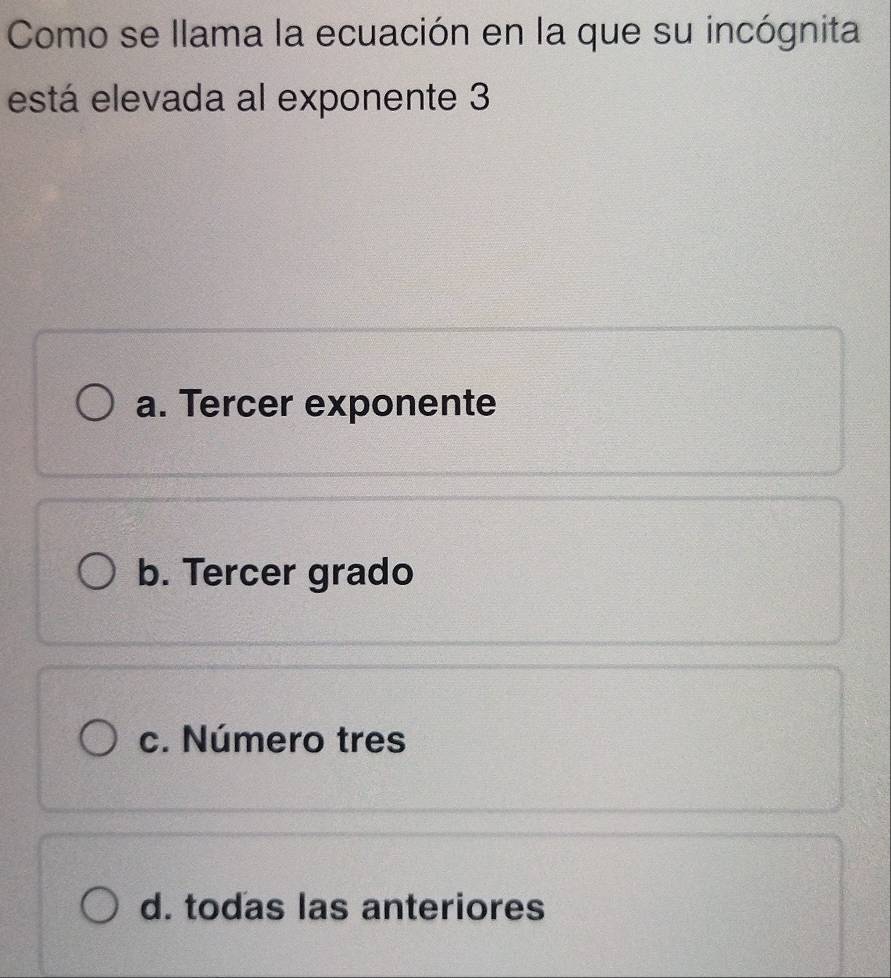Pick answer d. todas las anteriores

(x=97, y=909)
